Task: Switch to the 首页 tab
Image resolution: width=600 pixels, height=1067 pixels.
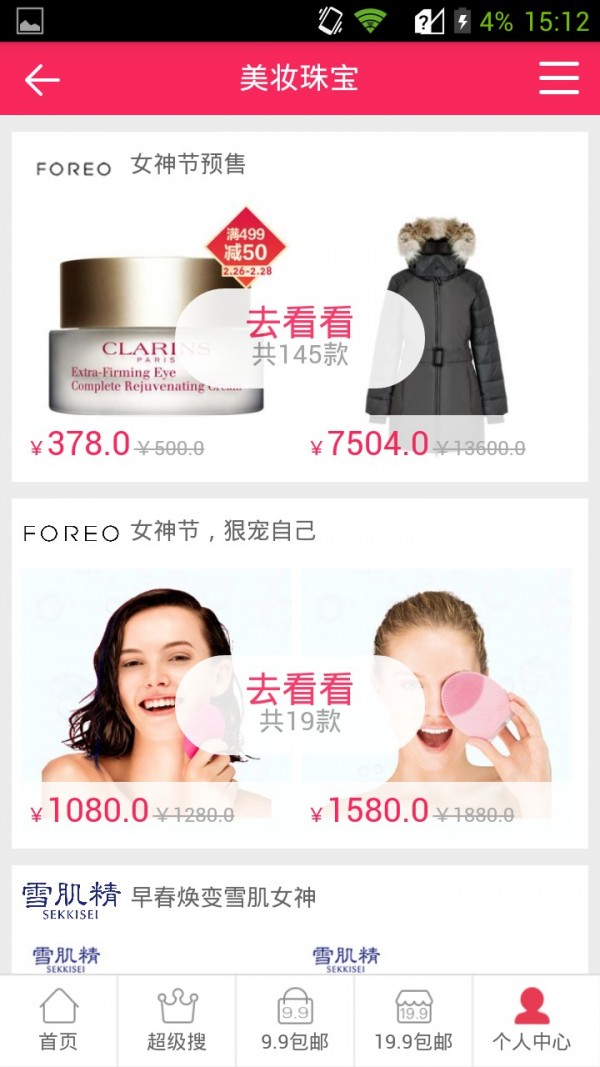Action: click(x=58, y=1020)
